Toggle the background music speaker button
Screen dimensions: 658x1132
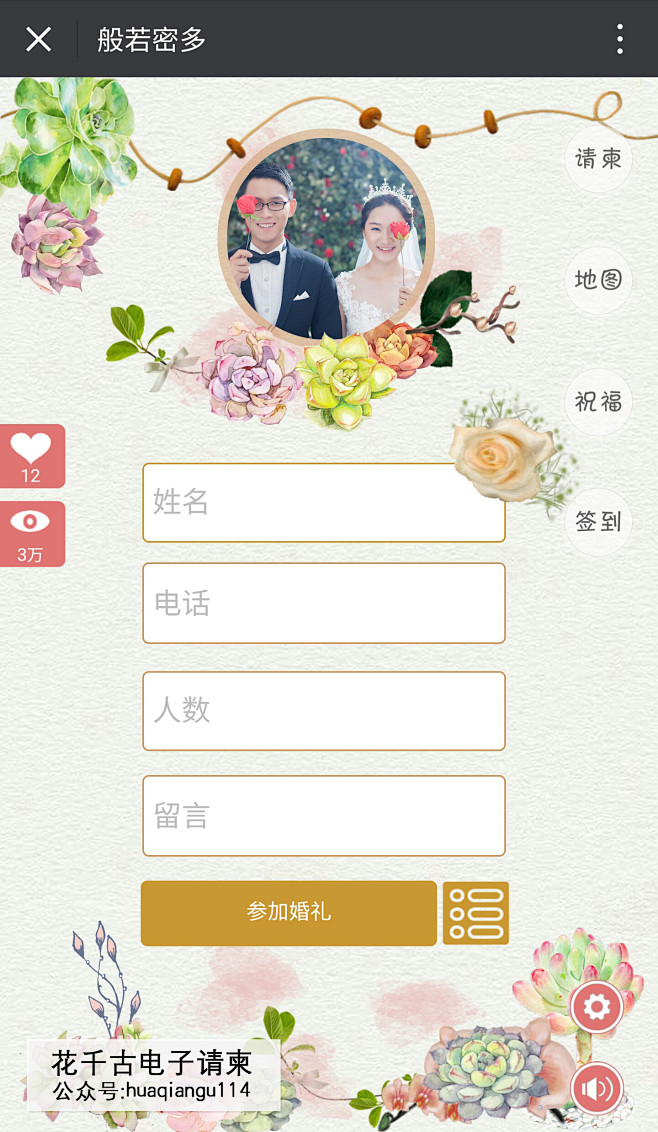click(597, 1088)
